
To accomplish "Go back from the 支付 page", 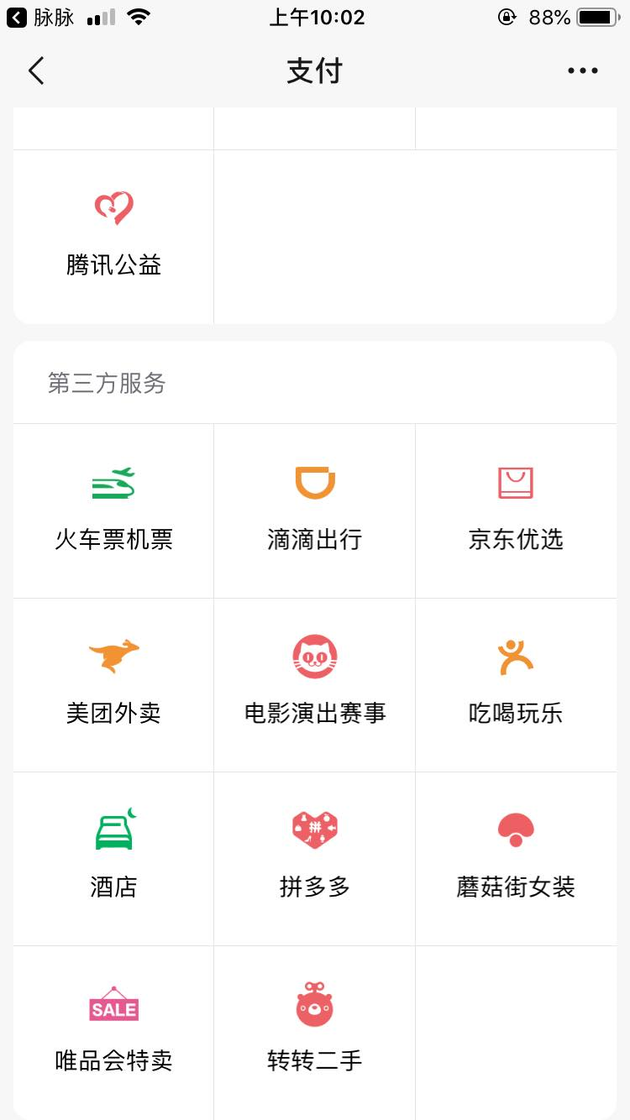I will pyautogui.click(x=36, y=71).
